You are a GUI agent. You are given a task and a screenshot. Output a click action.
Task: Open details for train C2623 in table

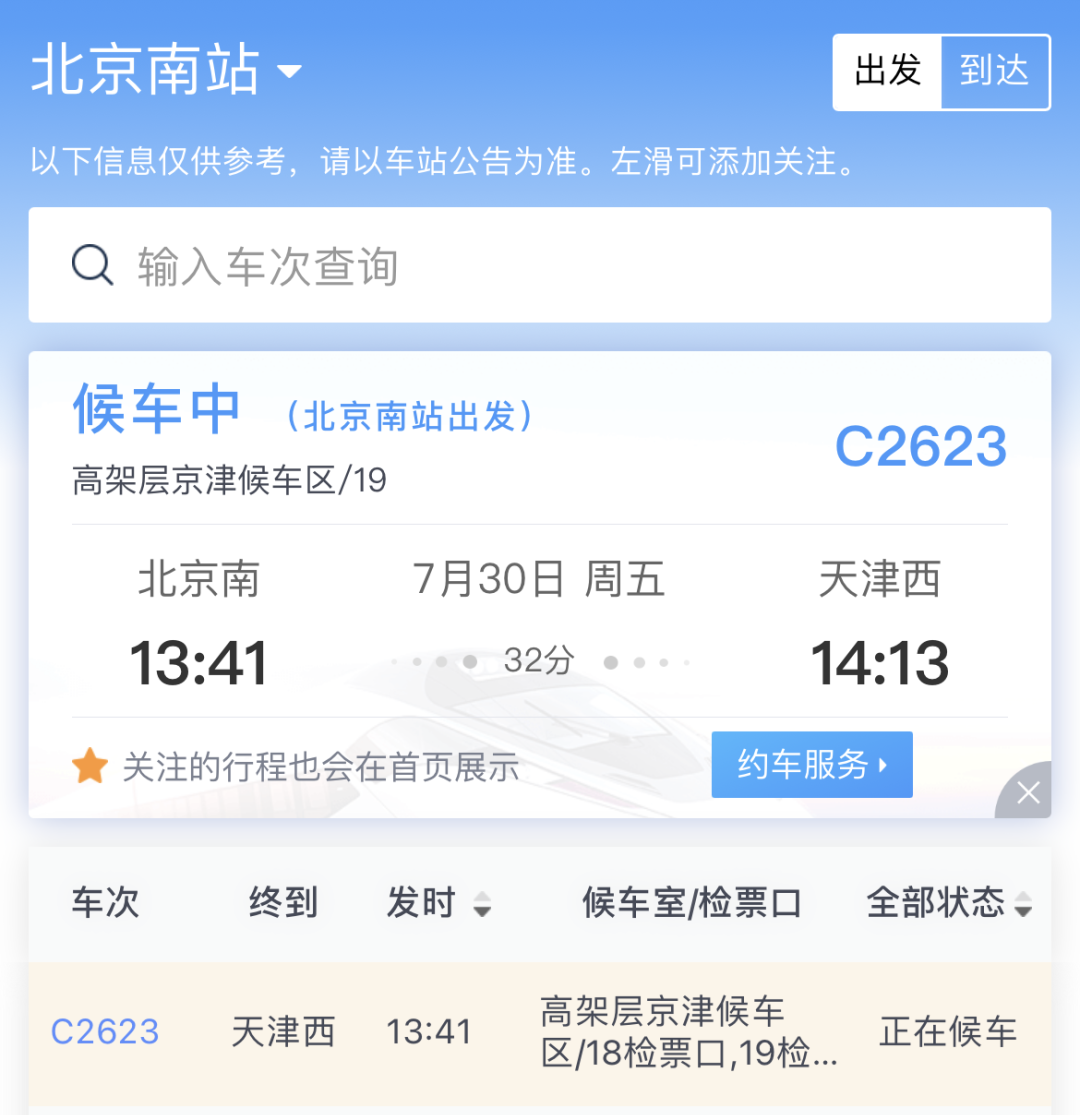pos(104,1032)
